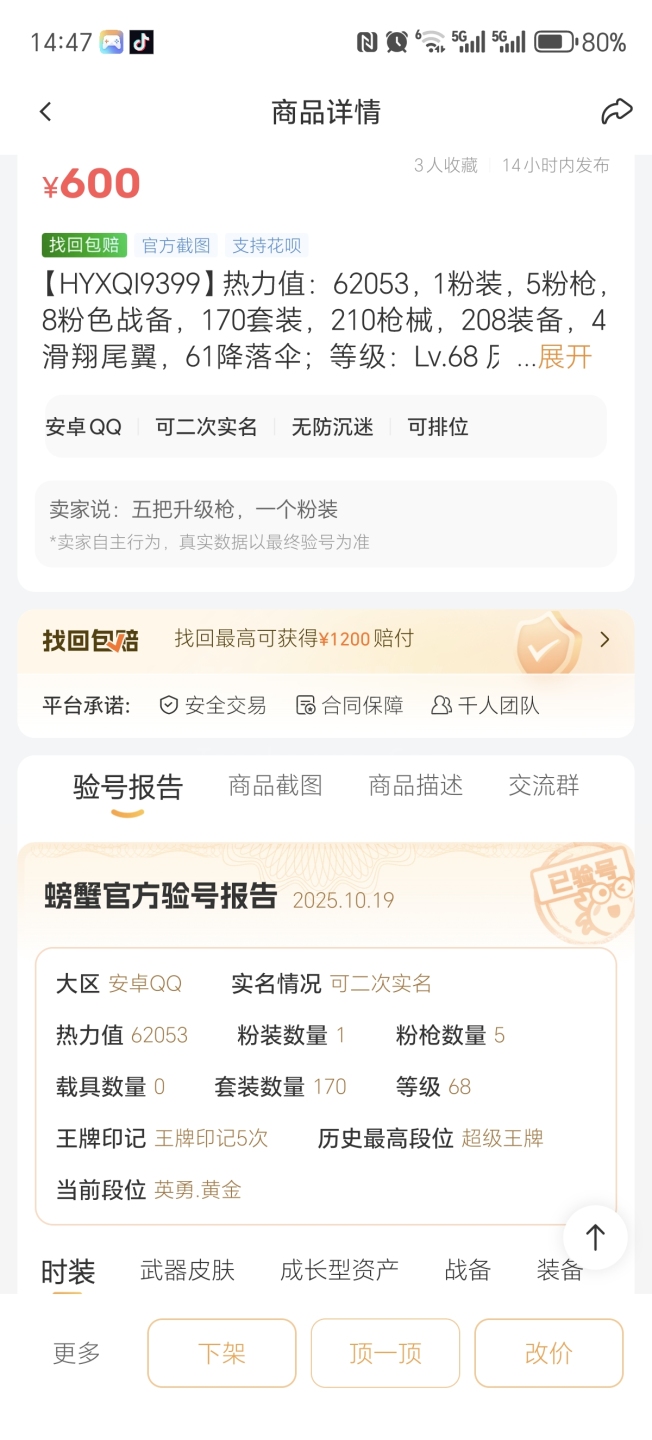Change the price with 改价
The width and height of the screenshot is (652, 1440).
[x=548, y=1353]
